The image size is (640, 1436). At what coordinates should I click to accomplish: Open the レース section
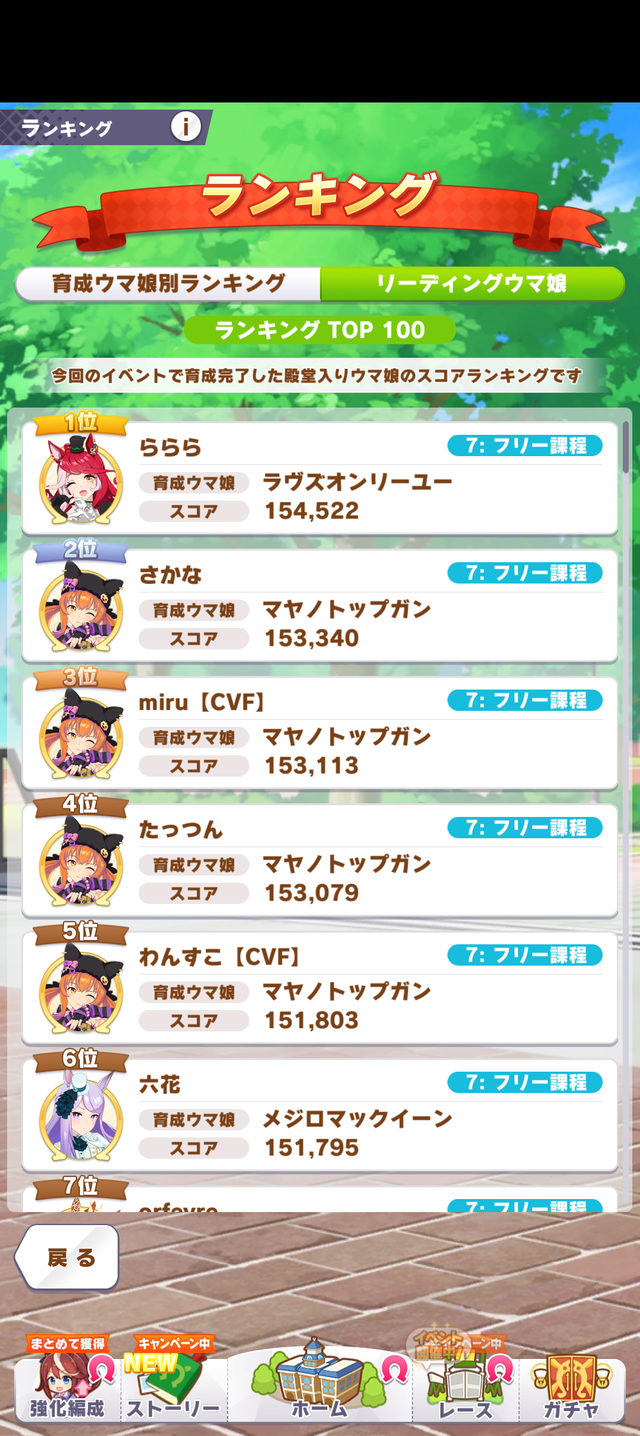click(x=466, y=1385)
